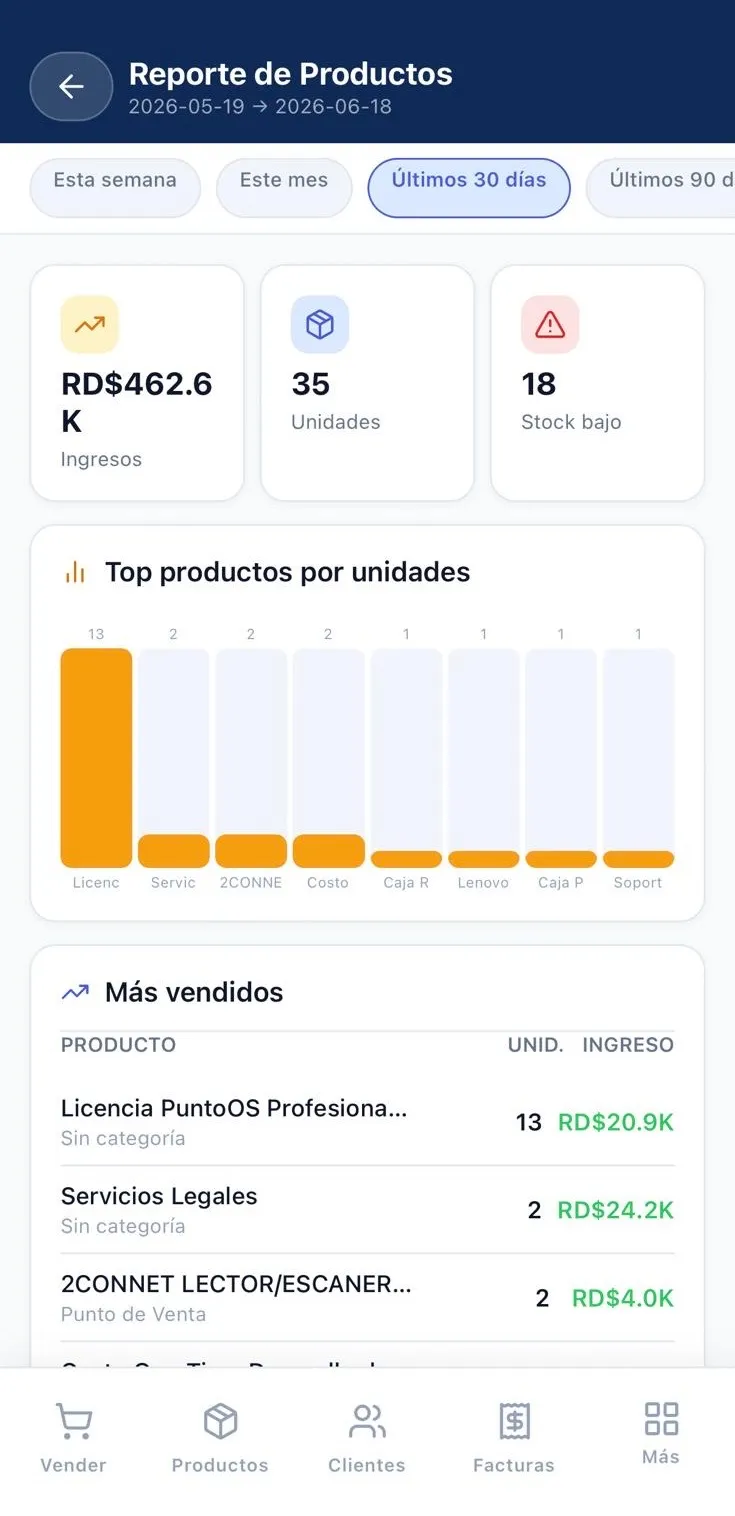Open the Servicios Legales product row
The height and width of the screenshot is (1516, 735).
(x=367, y=1210)
